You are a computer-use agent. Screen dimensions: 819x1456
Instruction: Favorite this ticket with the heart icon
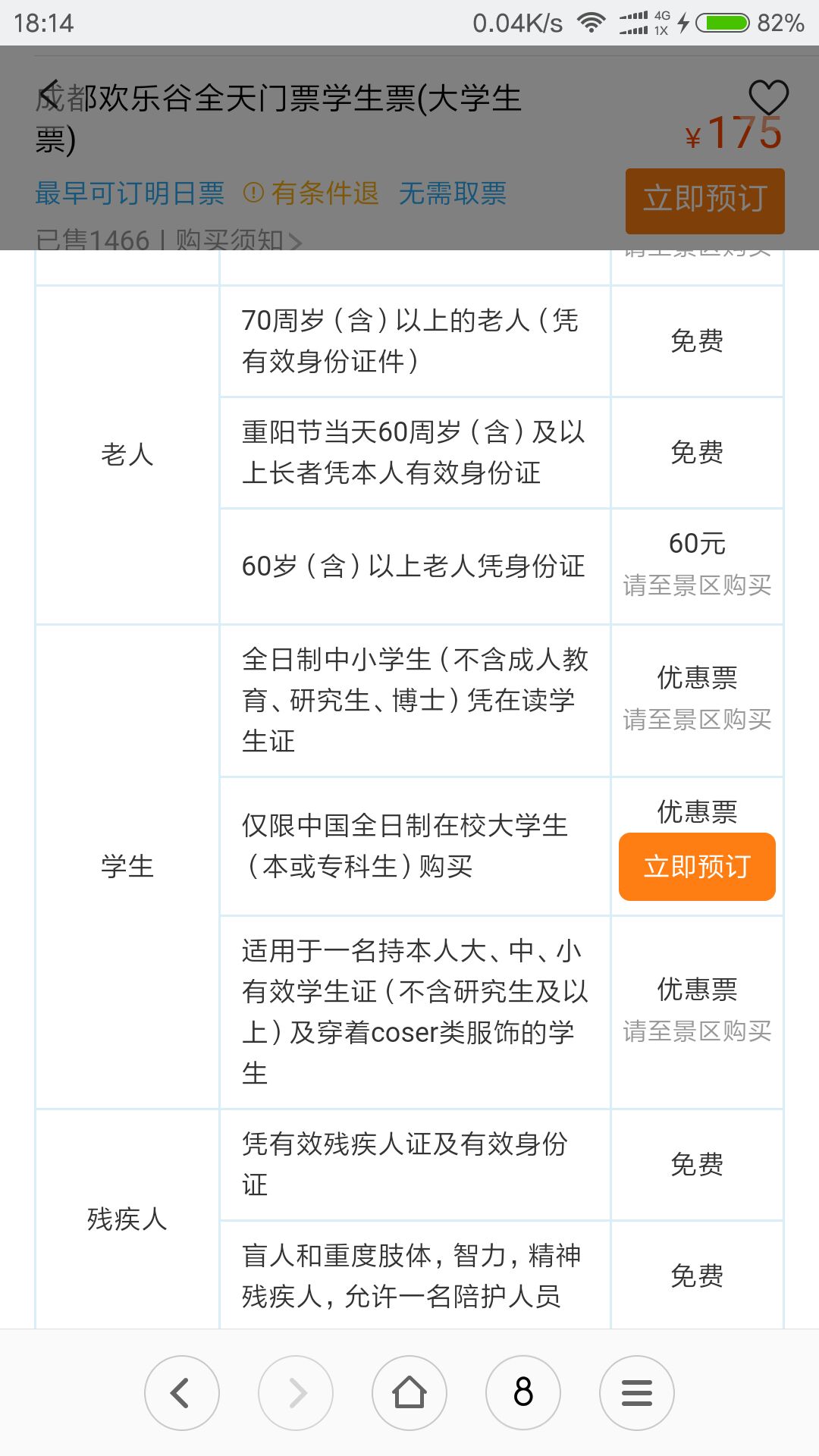(768, 97)
